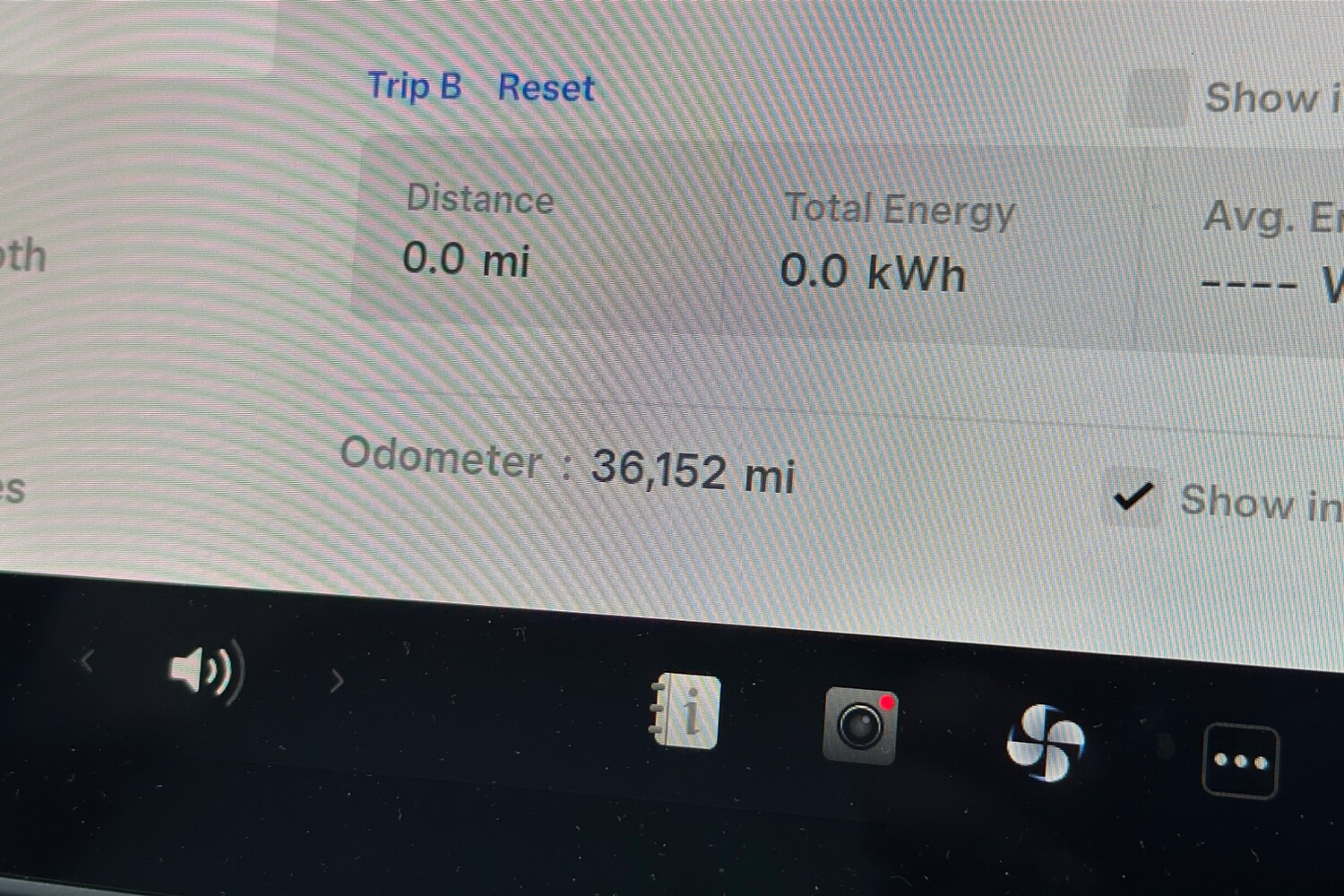Screen dimensions: 1344x896
Task: Open the dashcam camera icon
Action: click(860, 726)
